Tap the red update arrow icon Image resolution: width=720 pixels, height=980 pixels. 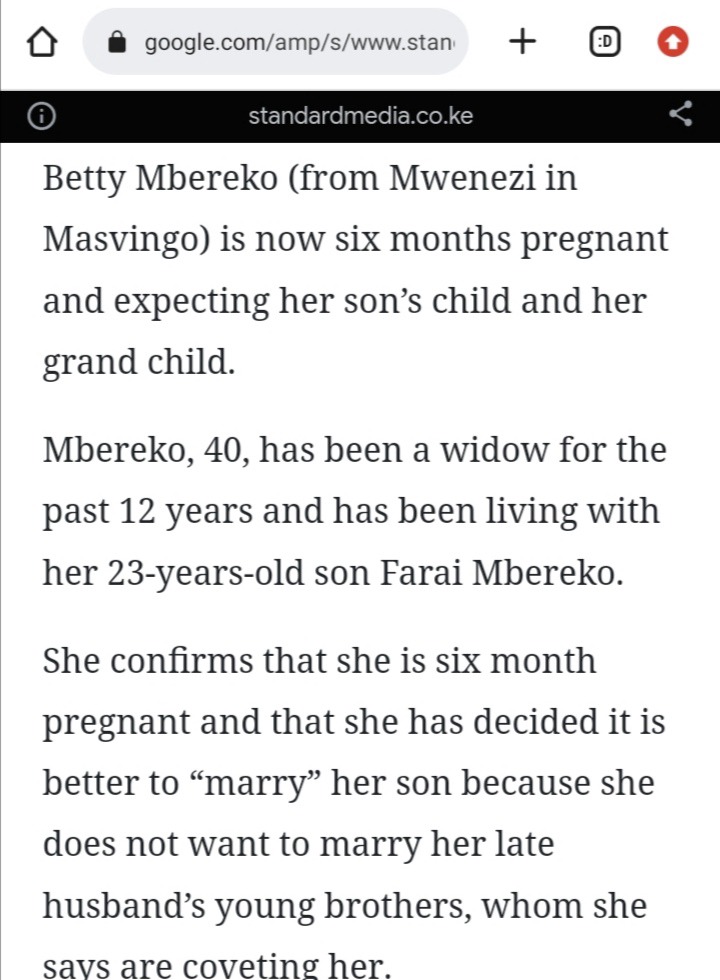coord(673,42)
